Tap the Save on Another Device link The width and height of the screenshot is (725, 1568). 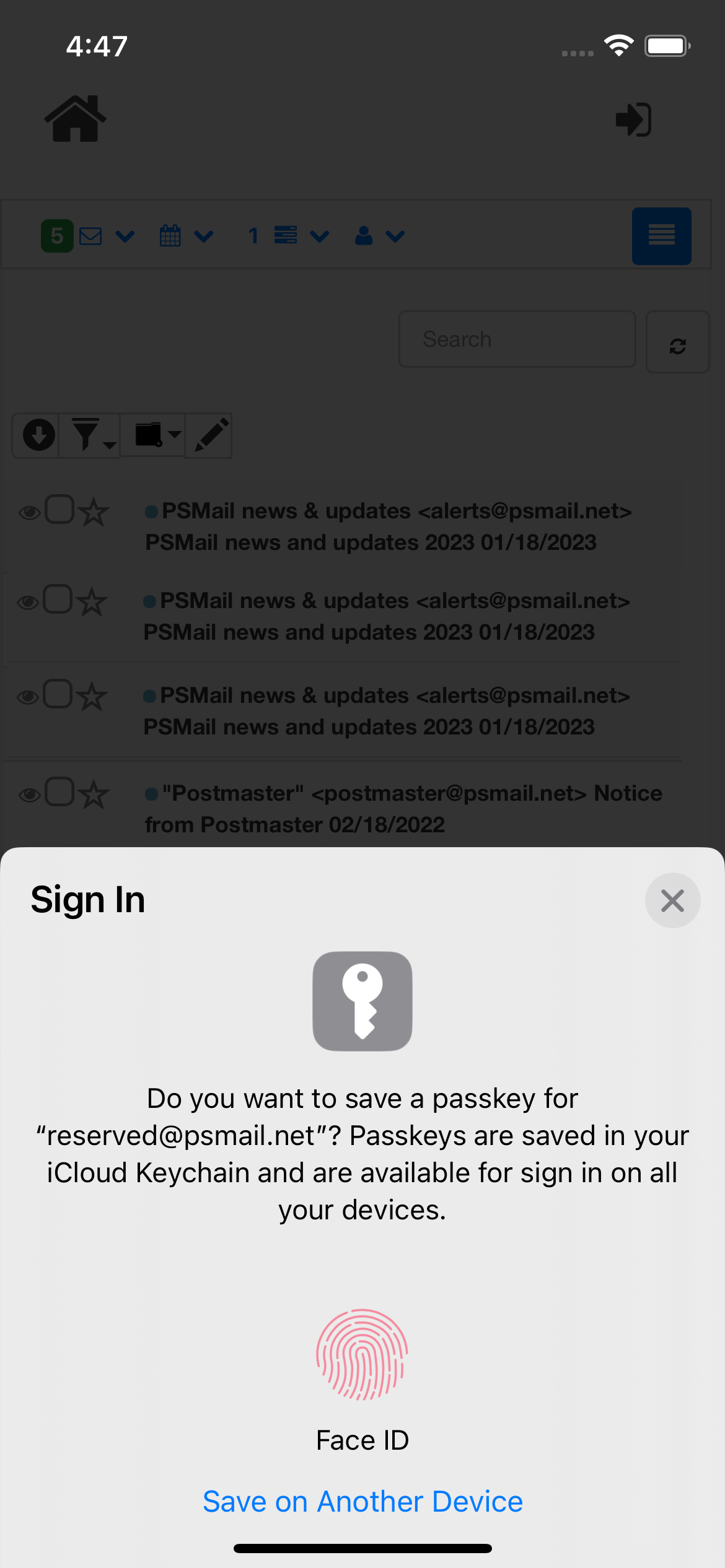click(362, 1500)
